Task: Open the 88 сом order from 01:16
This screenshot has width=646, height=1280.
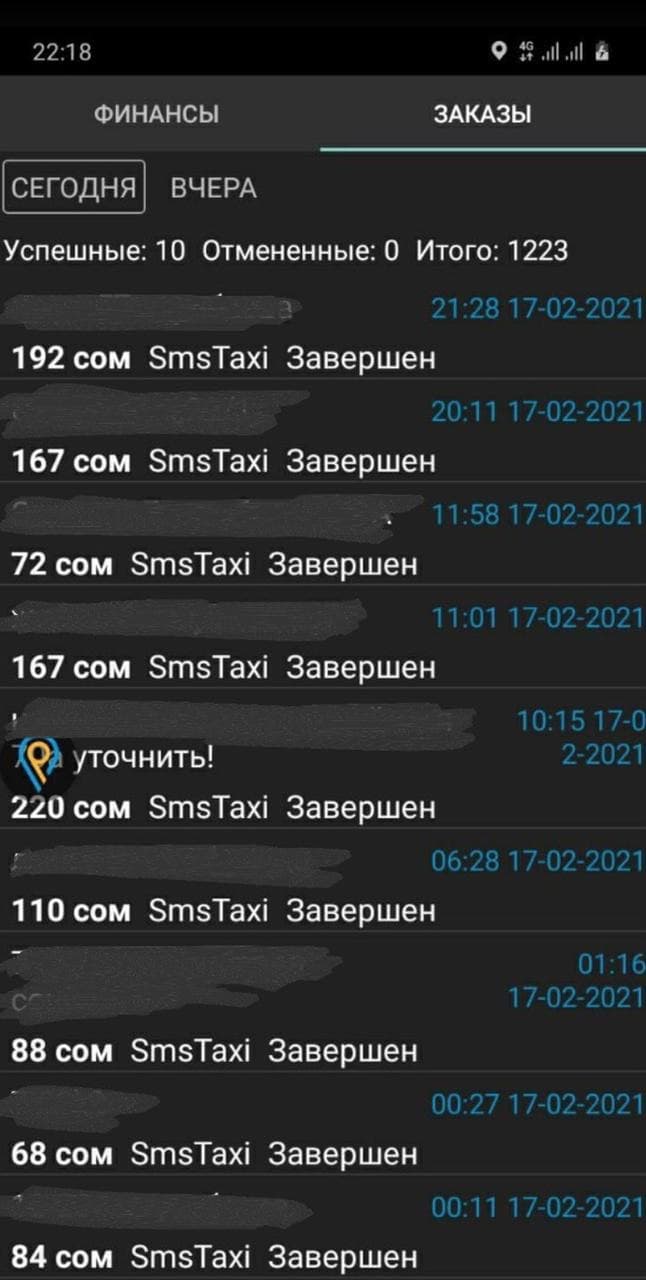Action: coord(322,1007)
